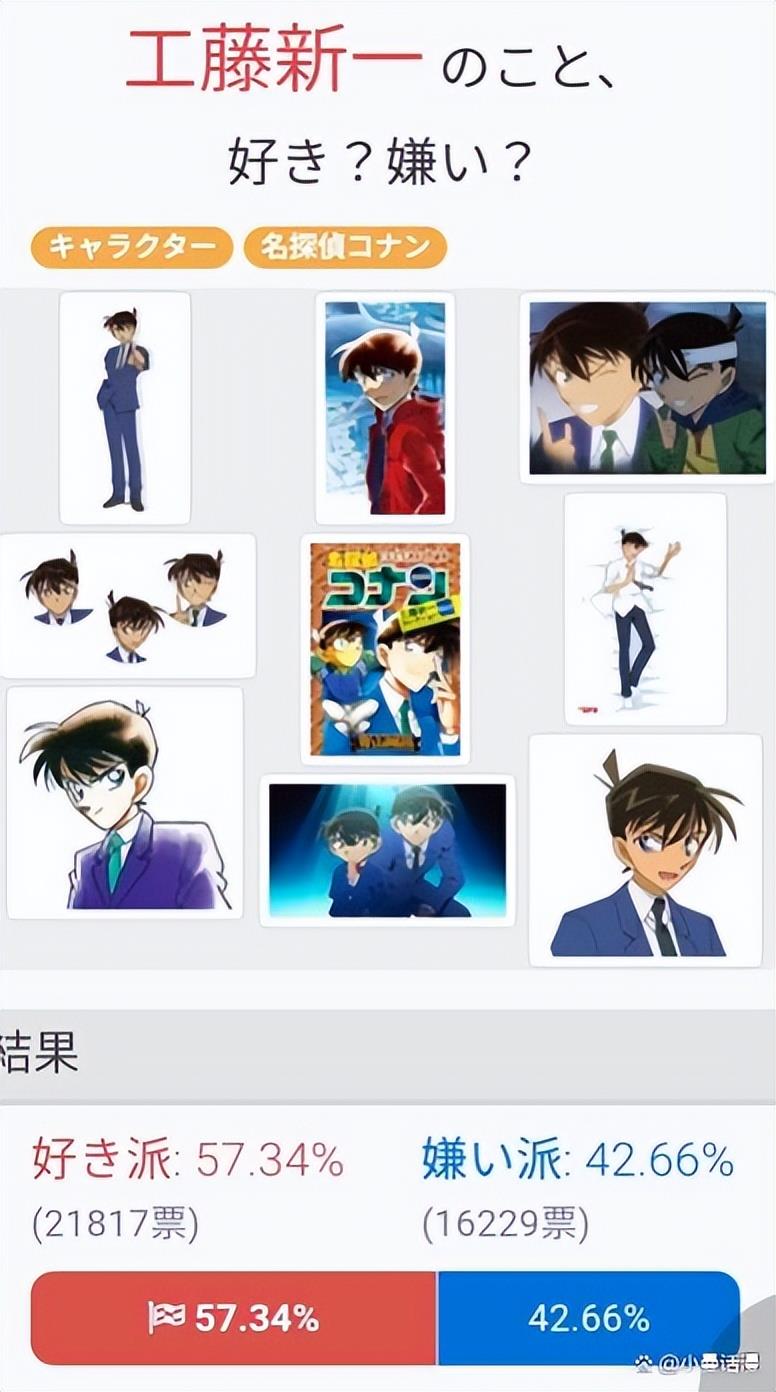
Task: Open the キャラクター tag chip
Action: pos(132,247)
